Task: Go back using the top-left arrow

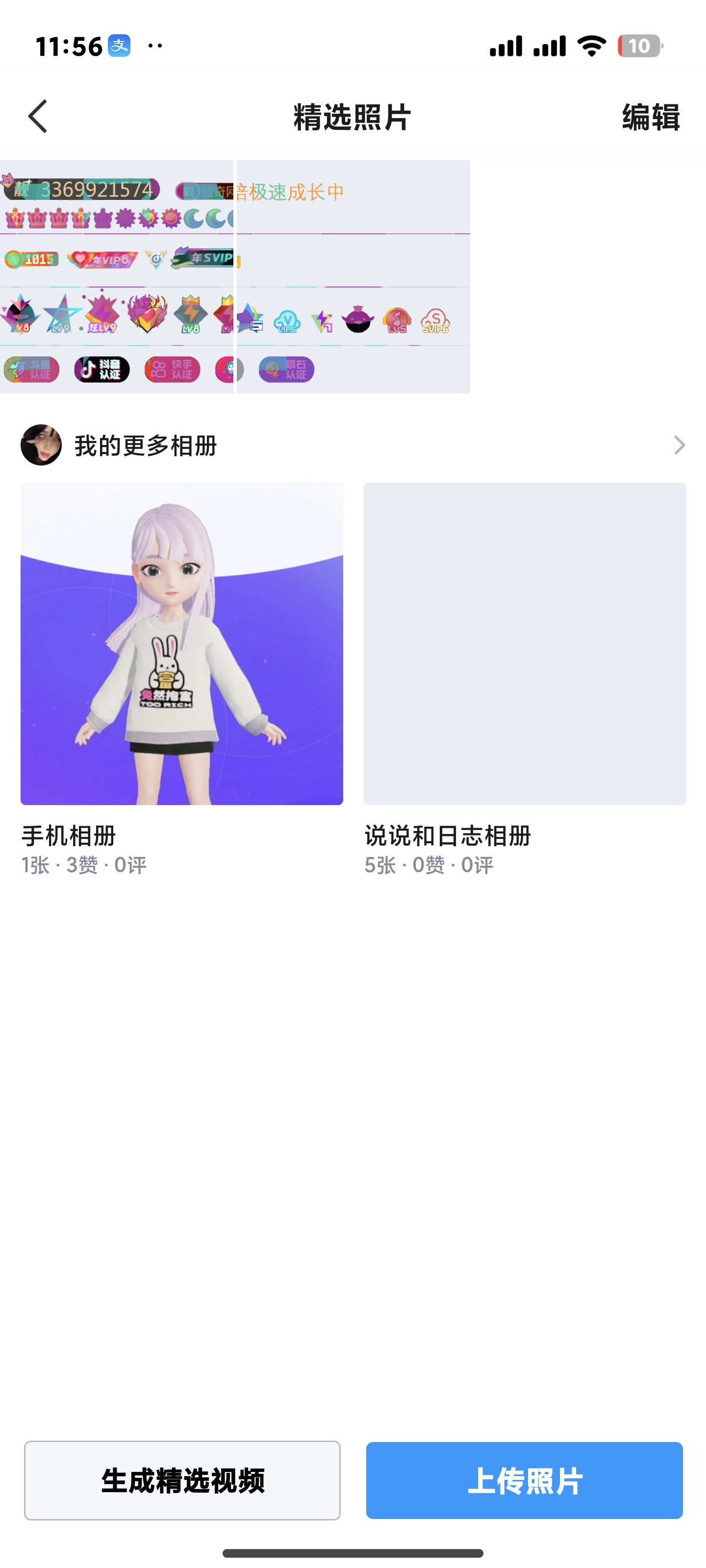Action: click(x=38, y=116)
